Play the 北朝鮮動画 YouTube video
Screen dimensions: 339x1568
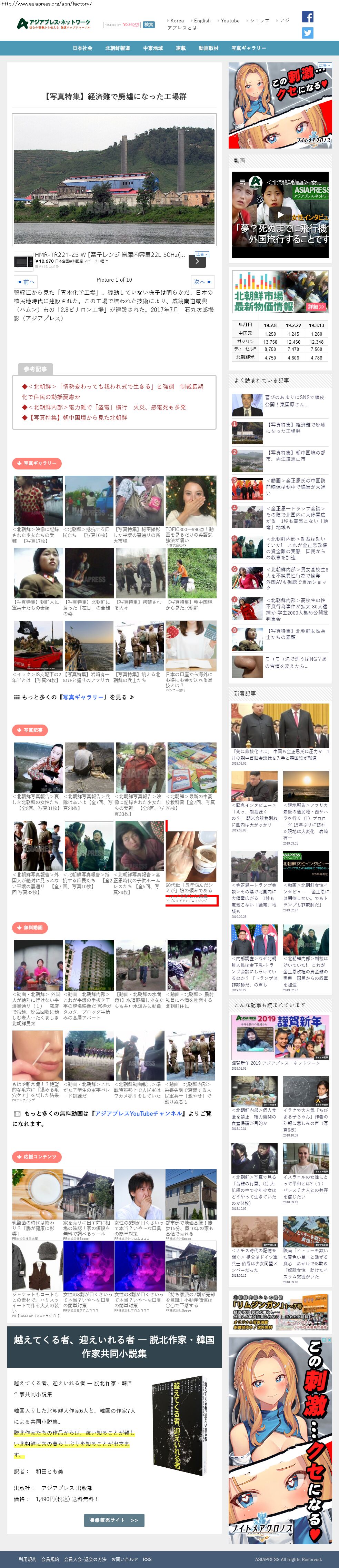280,214
